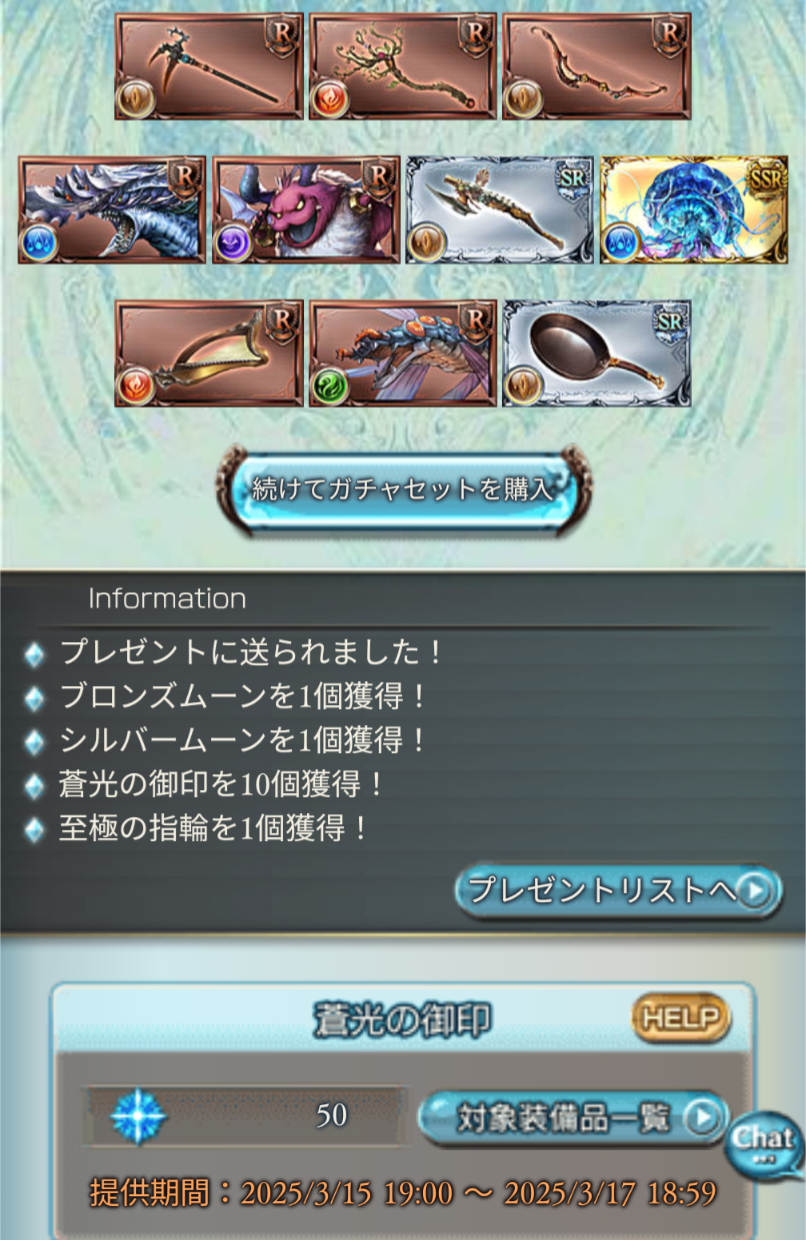806x1240 pixels.
Task: Open the HELP for 蒼光の御印
Action: (x=681, y=1018)
